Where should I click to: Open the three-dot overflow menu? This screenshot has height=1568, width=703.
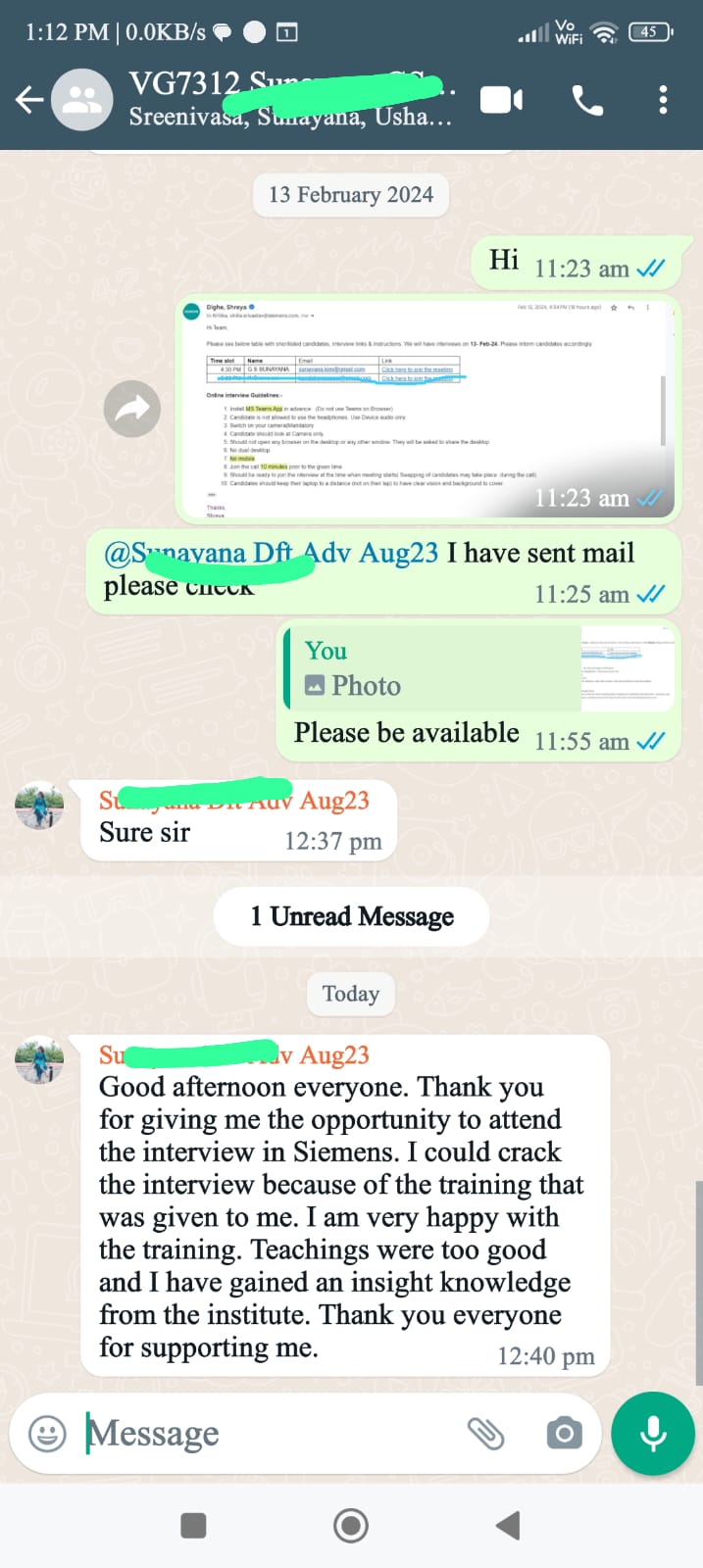click(x=663, y=100)
